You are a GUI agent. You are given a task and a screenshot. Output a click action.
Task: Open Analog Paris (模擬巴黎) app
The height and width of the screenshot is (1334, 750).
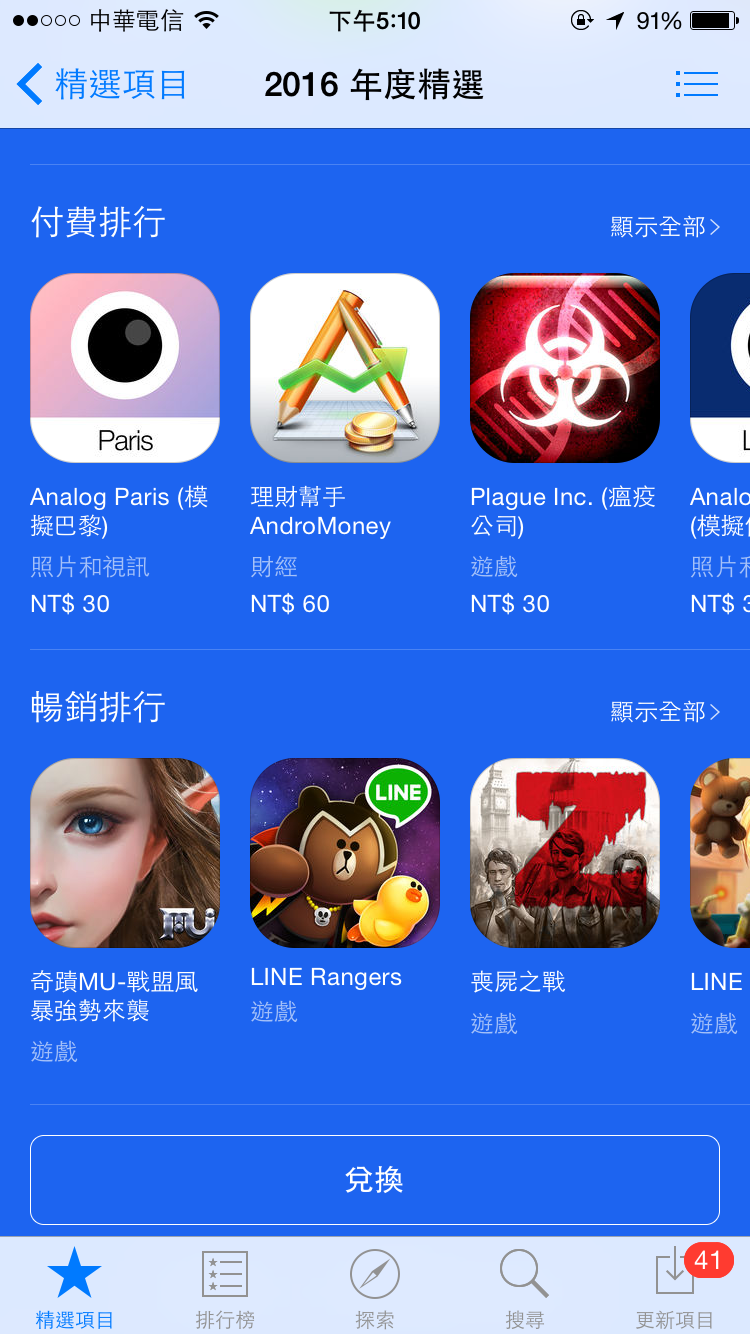125,368
